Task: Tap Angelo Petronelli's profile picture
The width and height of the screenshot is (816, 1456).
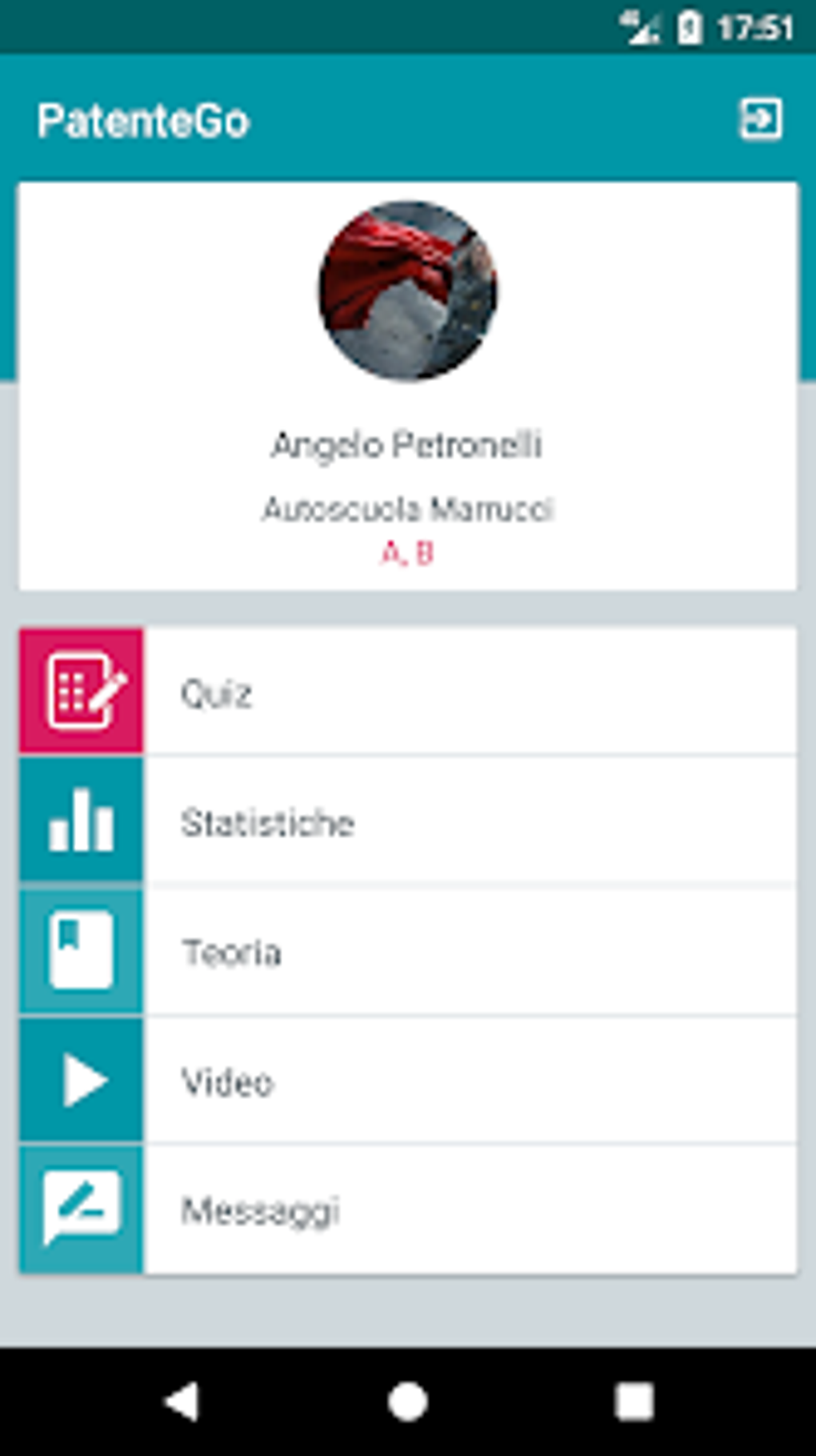Action: click(408, 291)
